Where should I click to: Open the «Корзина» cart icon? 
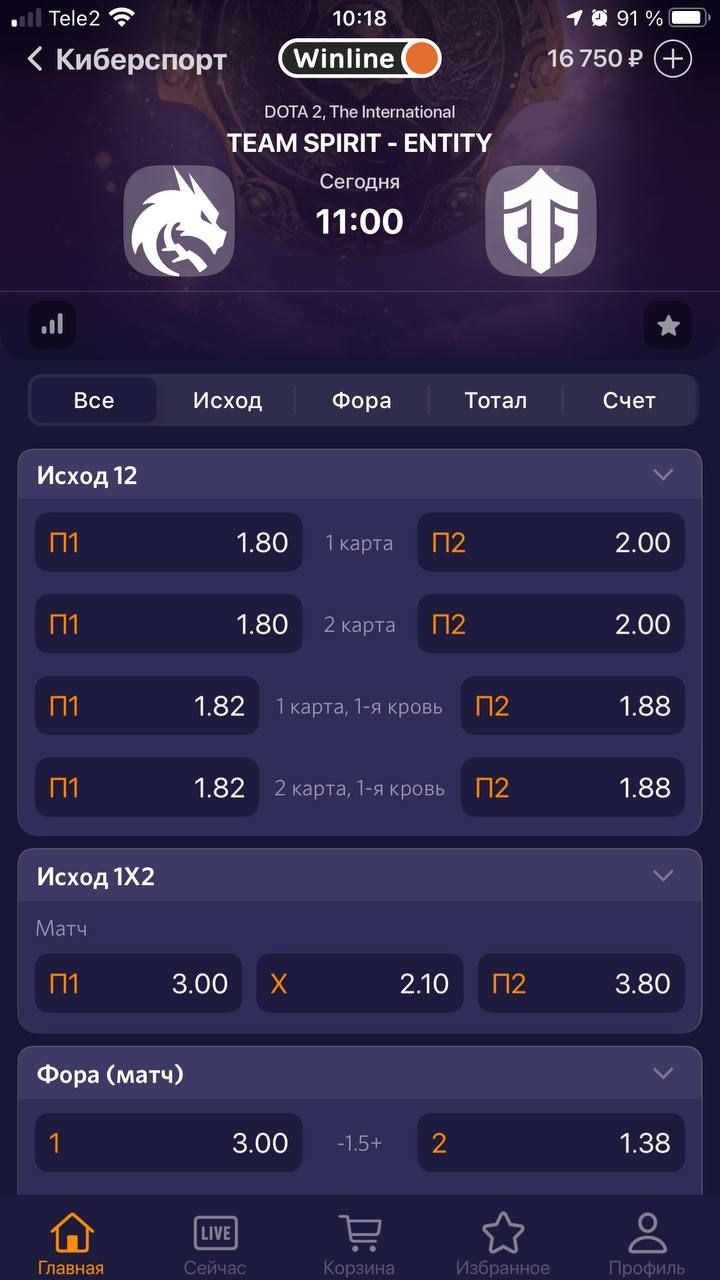(x=359, y=1237)
